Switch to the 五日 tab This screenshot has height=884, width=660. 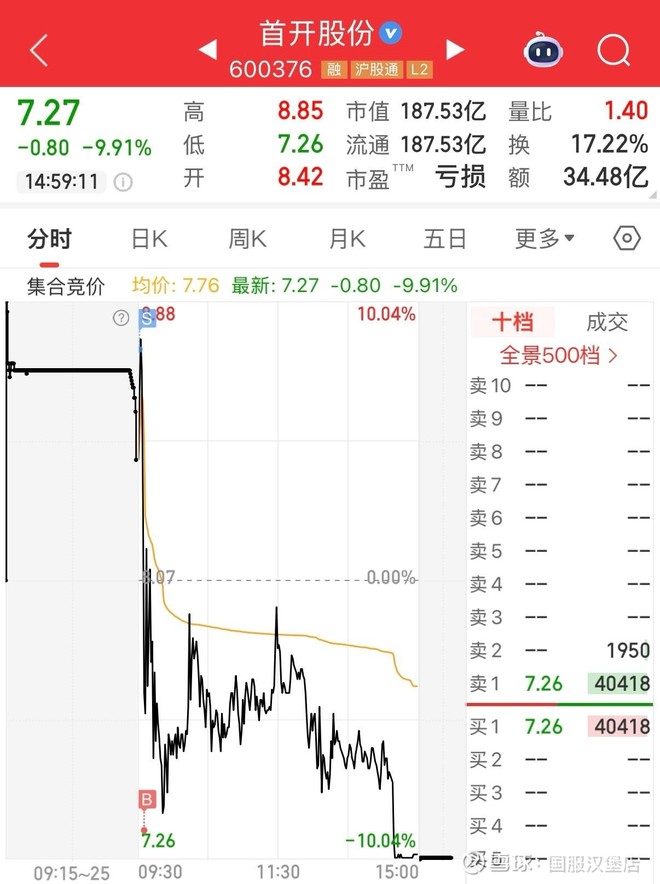coord(445,239)
